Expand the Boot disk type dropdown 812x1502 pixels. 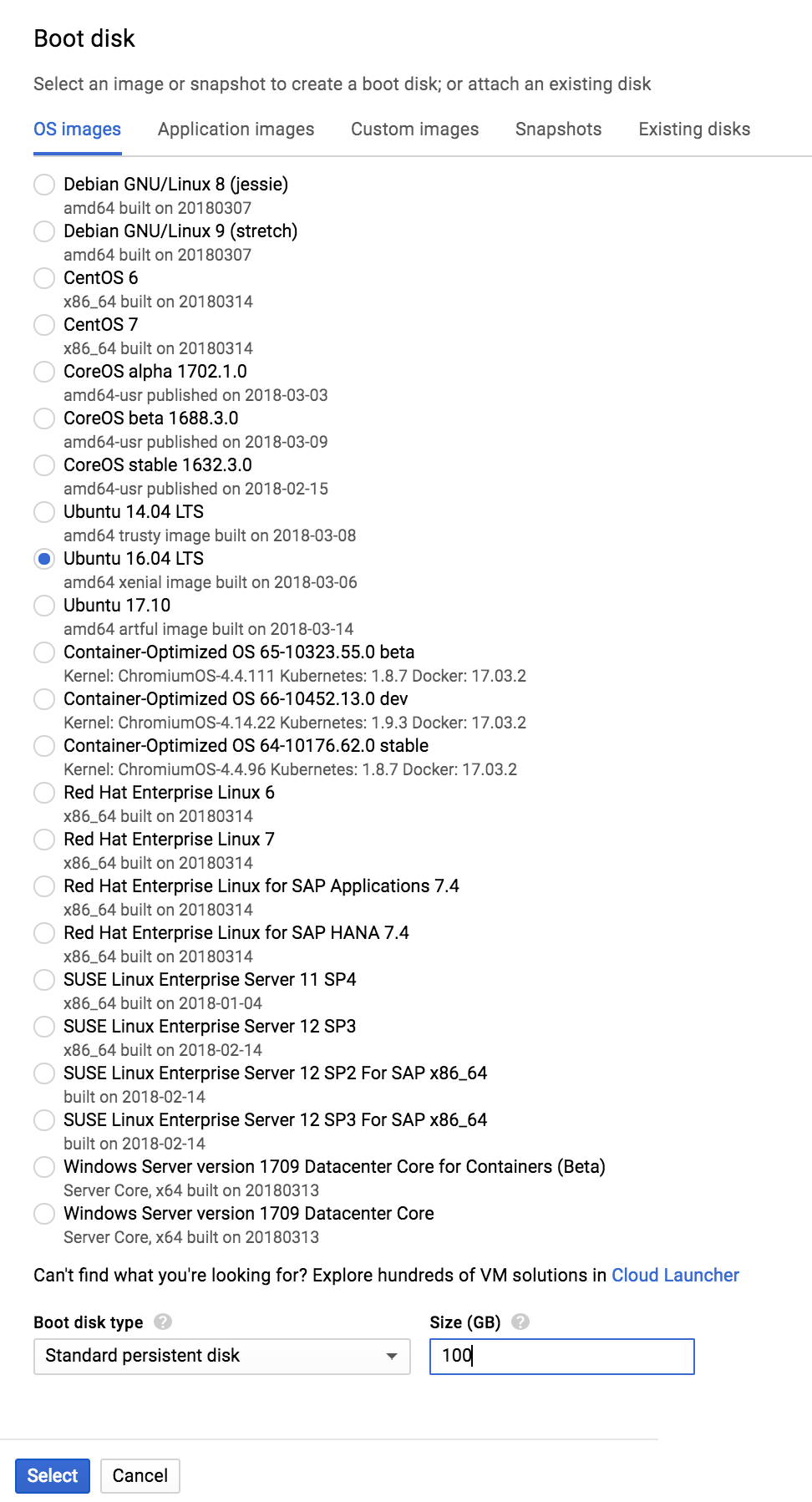[222, 1357]
